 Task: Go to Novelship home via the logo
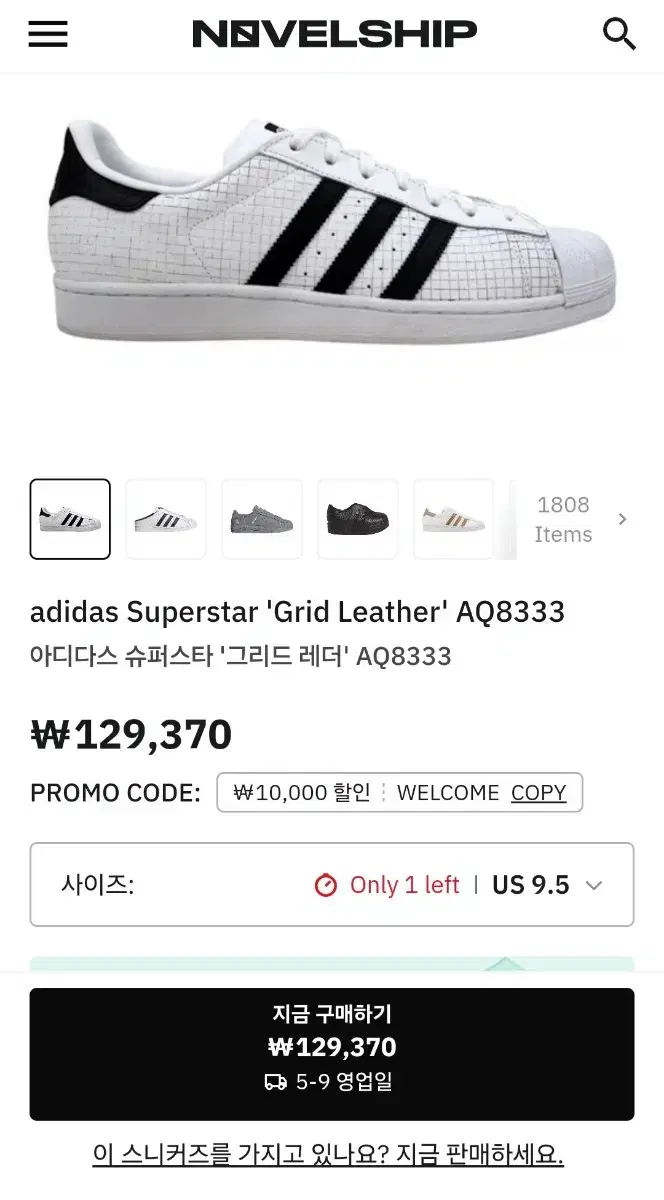[x=334, y=34]
